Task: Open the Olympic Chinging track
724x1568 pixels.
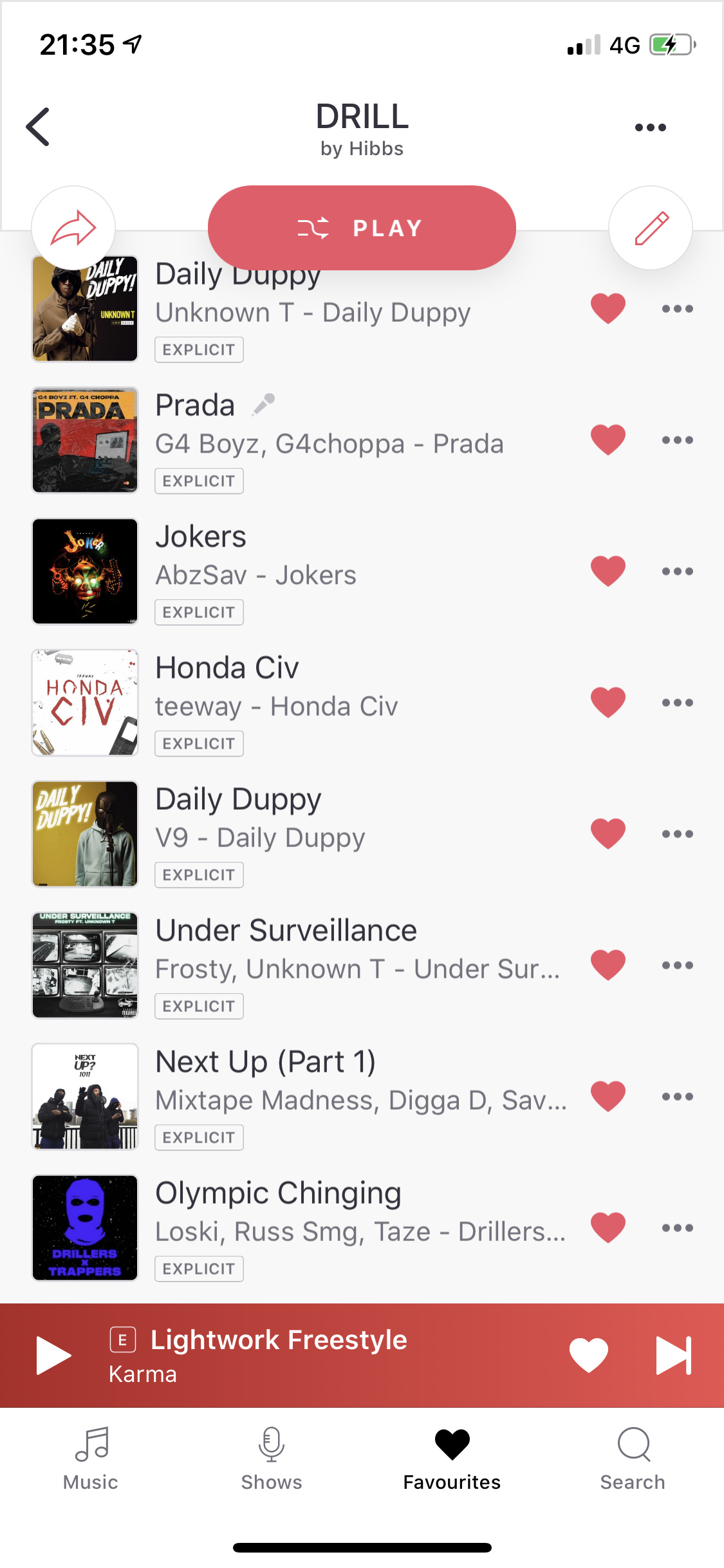Action: [362, 1228]
